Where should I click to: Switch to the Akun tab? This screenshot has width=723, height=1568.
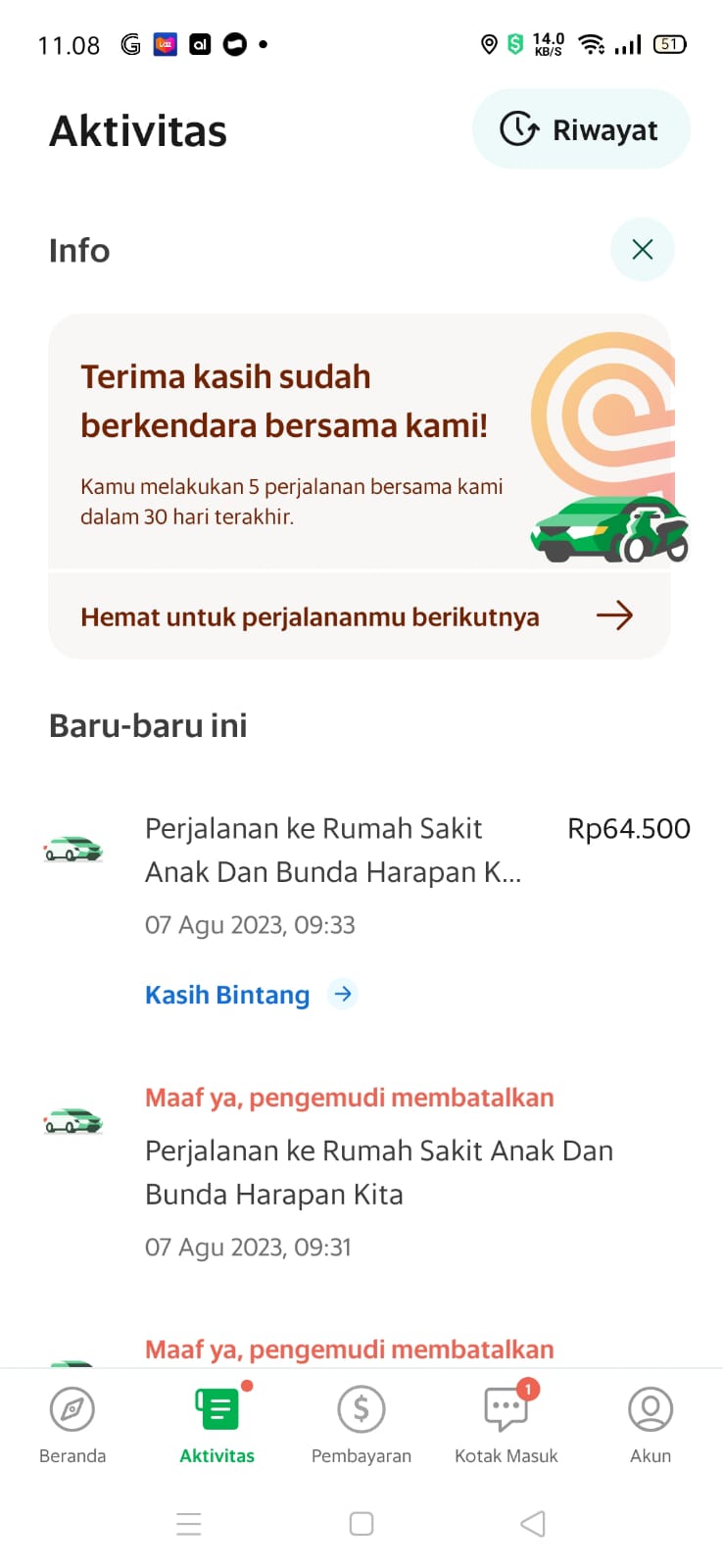tap(650, 1425)
